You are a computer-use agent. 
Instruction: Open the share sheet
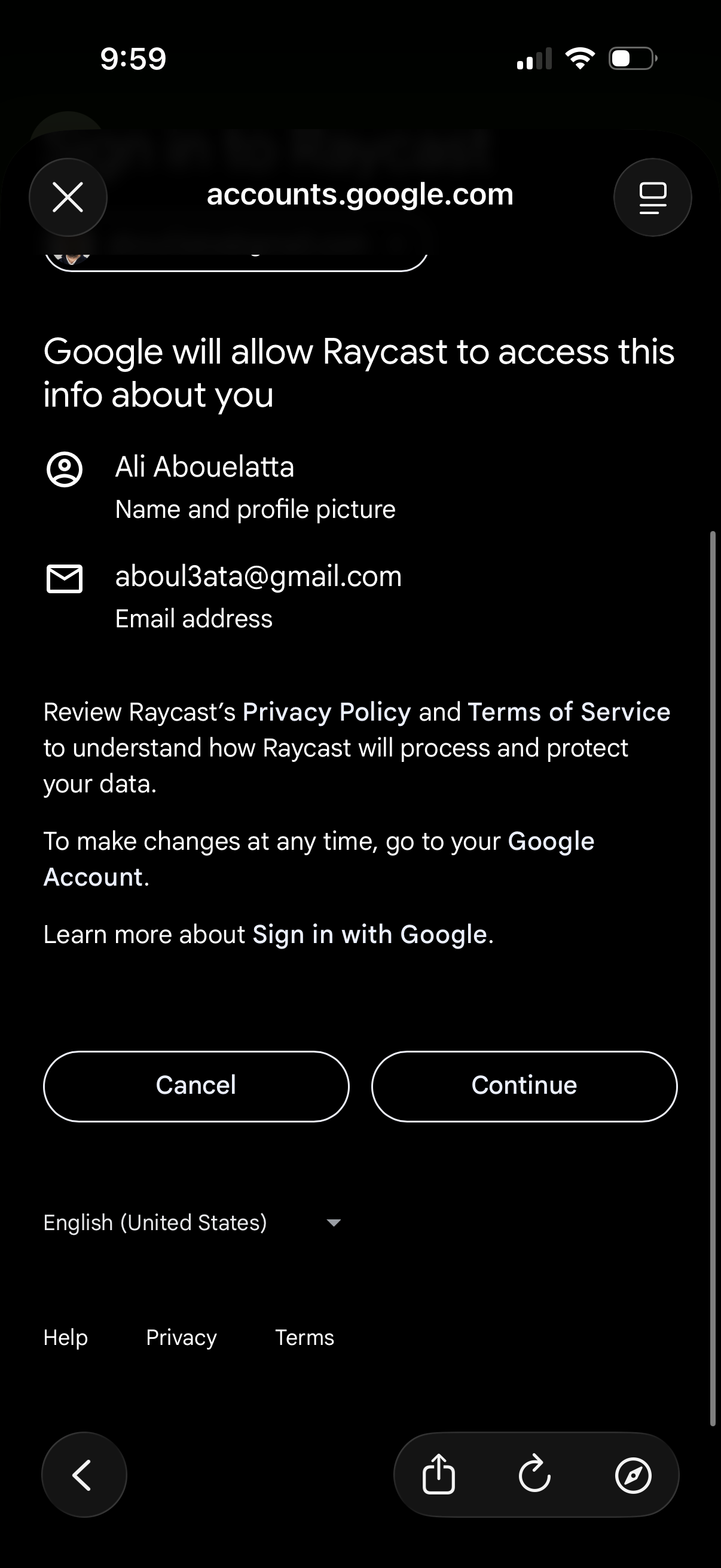click(x=439, y=1474)
